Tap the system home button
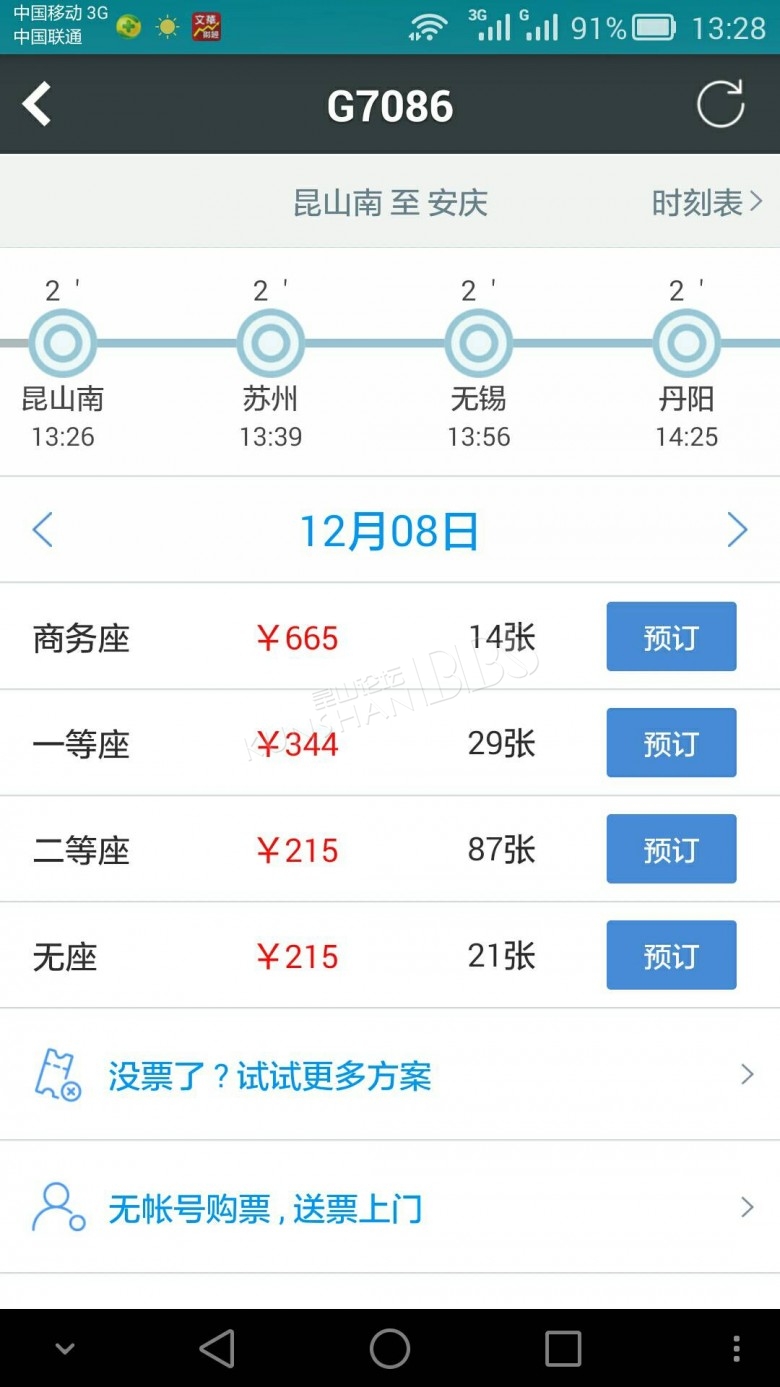 click(390, 1348)
